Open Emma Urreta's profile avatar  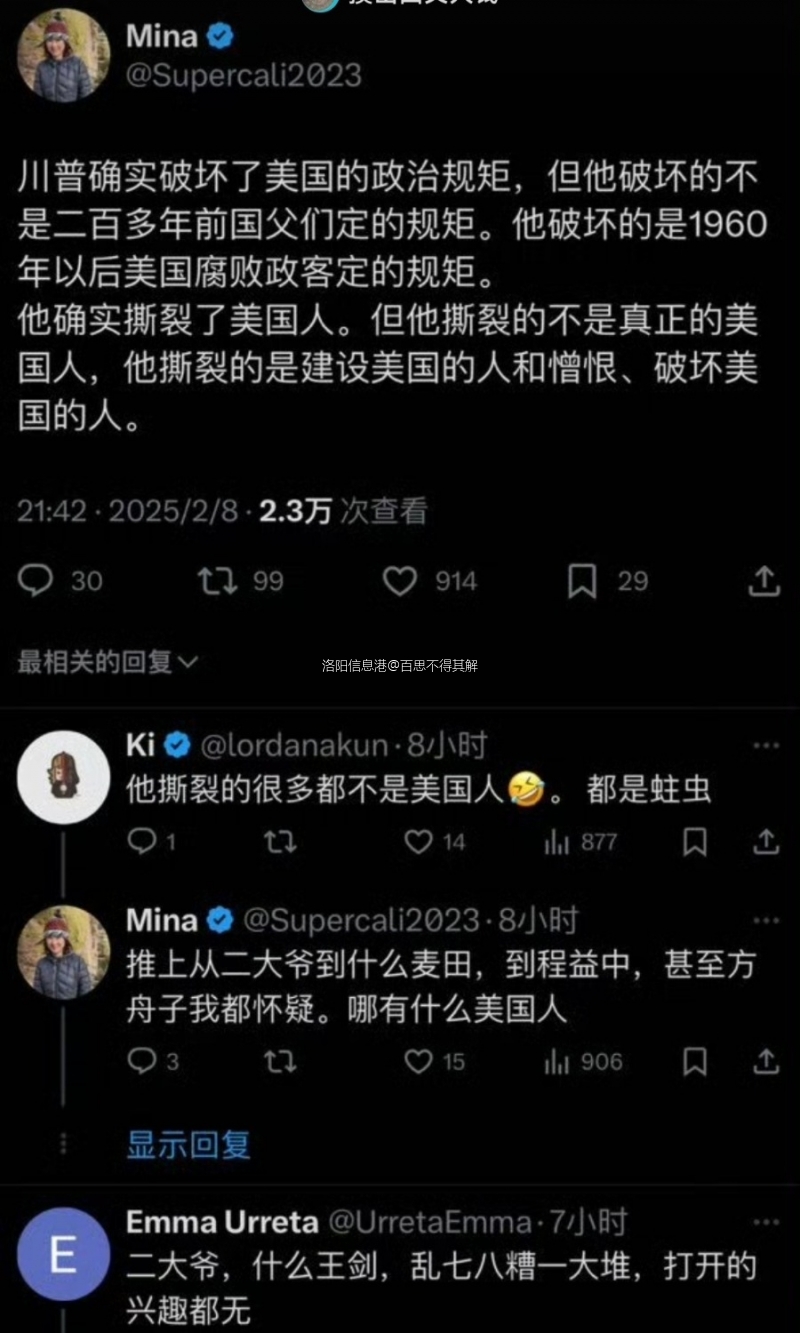point(63,1254)
